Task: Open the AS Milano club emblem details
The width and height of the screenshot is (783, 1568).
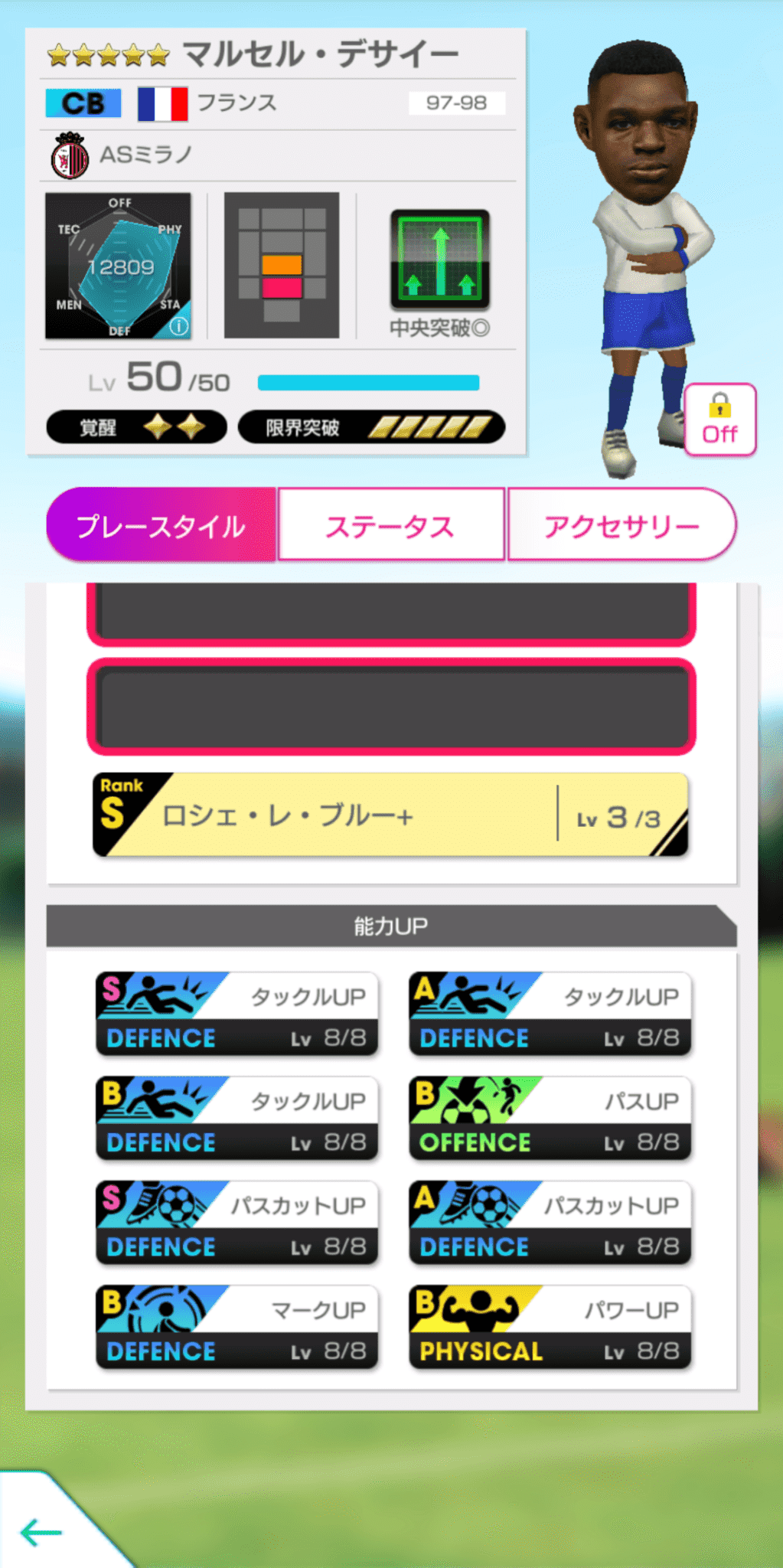Action: [69, 155]
